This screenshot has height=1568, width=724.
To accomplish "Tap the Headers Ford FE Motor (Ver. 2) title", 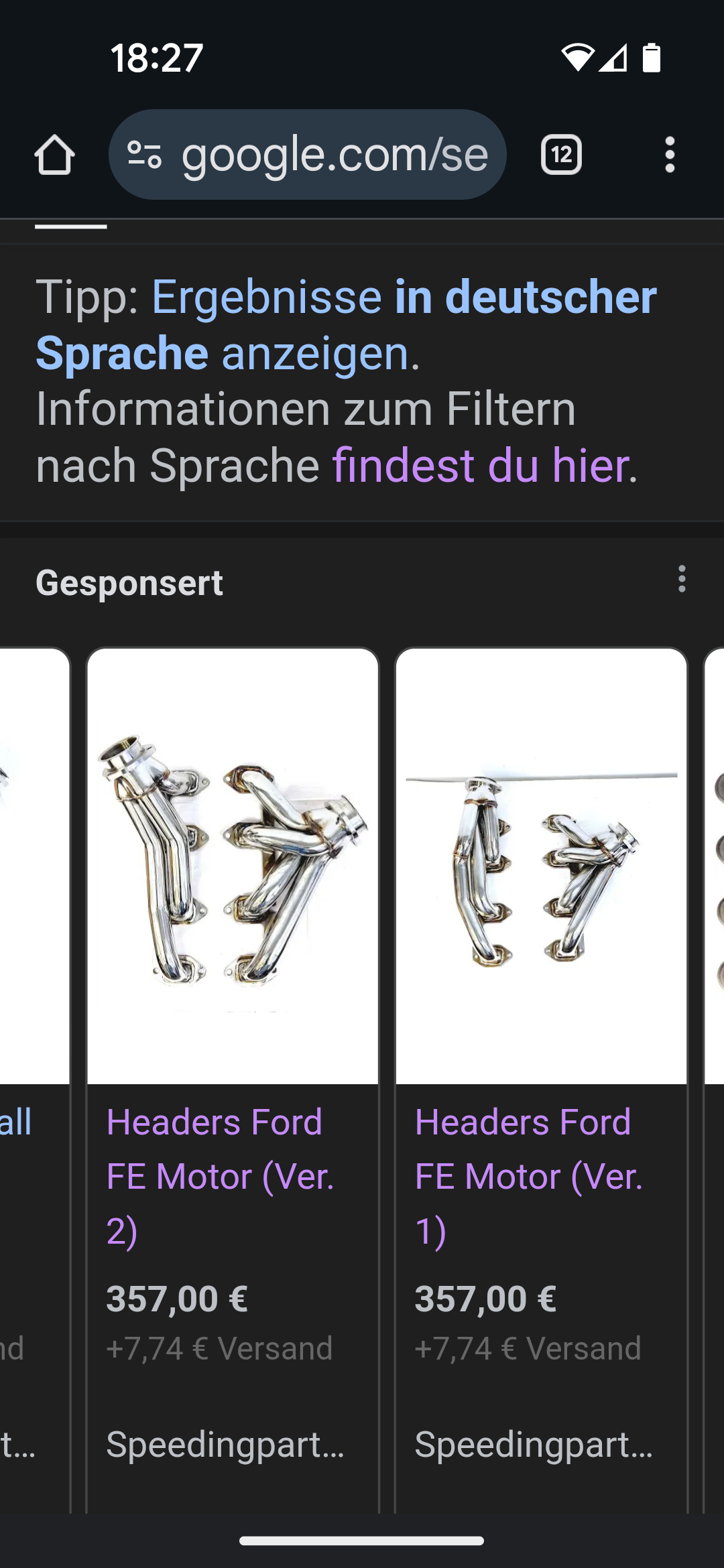I will (221, 1177).
